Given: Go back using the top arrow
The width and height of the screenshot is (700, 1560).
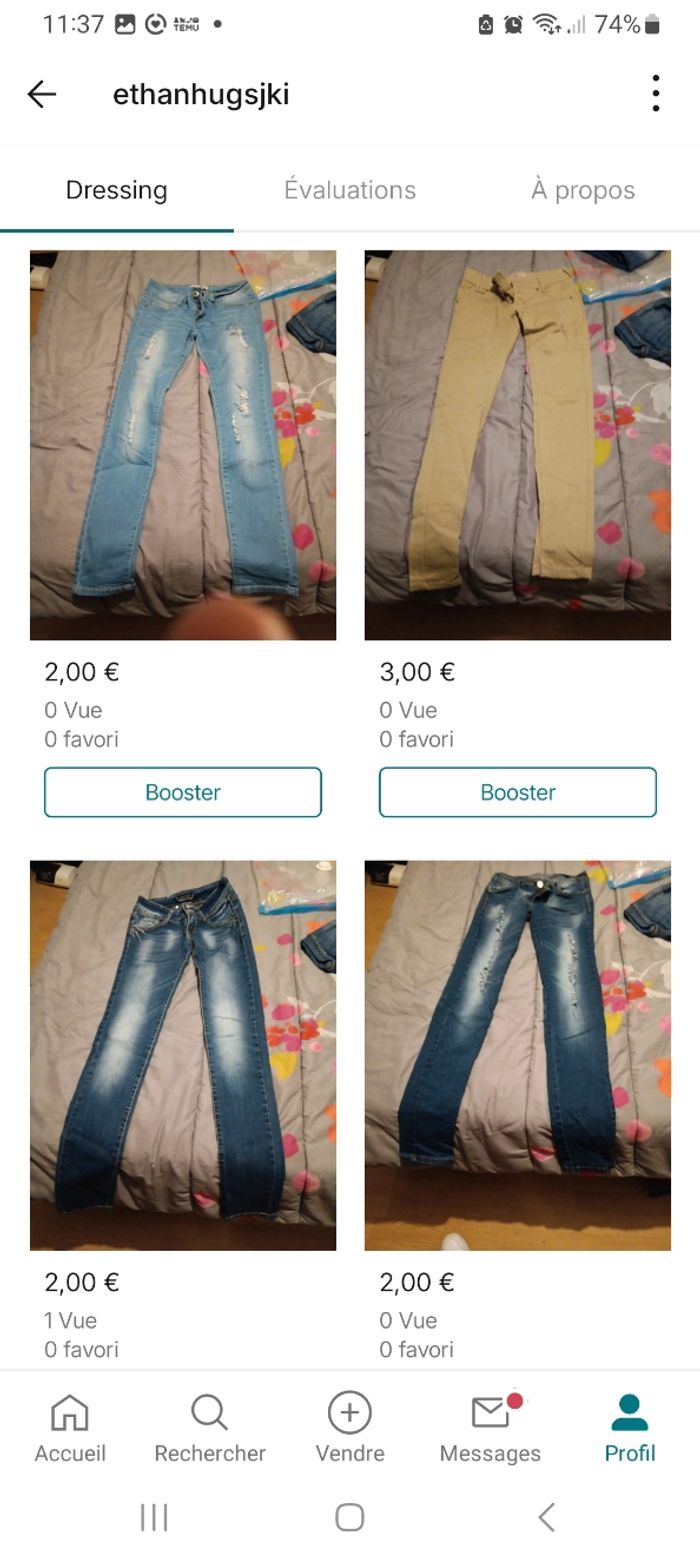Looking at the screenshot, I should point(42,94).
